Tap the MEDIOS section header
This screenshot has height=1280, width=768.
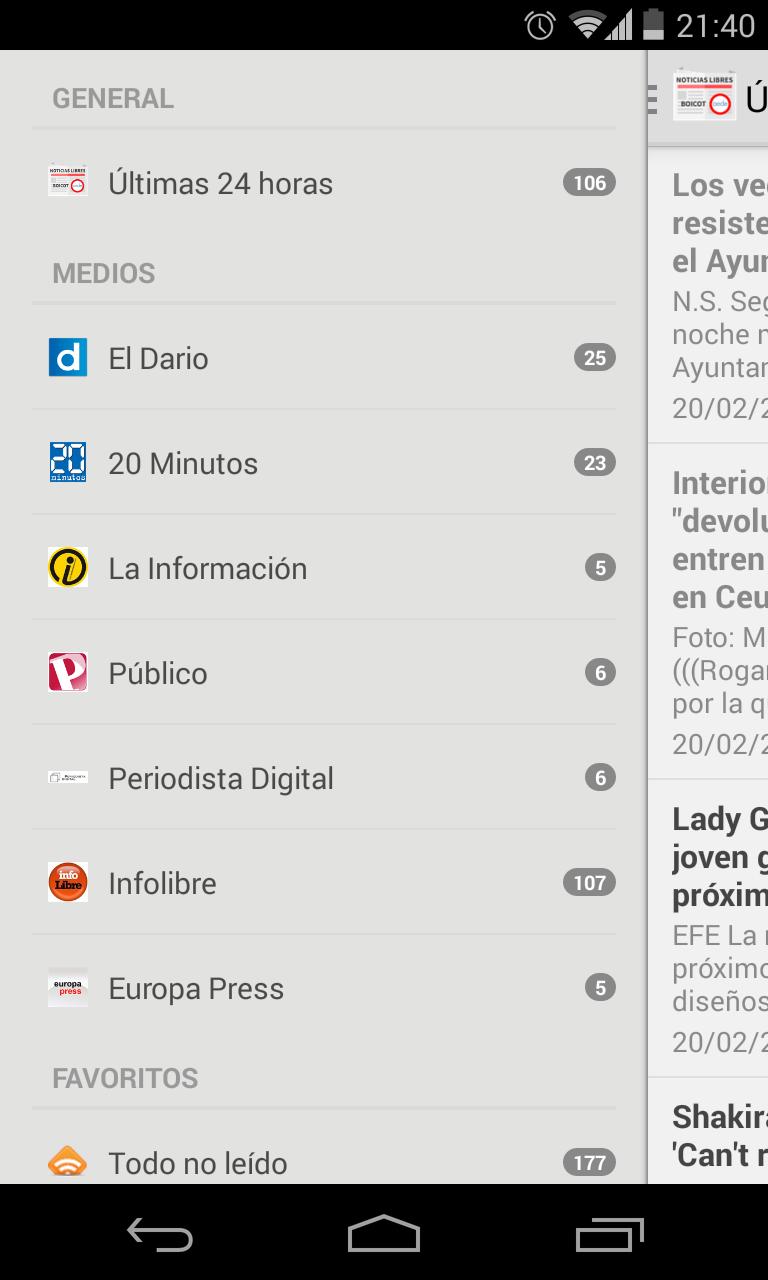pyautogui.click(x=104, y=273)
